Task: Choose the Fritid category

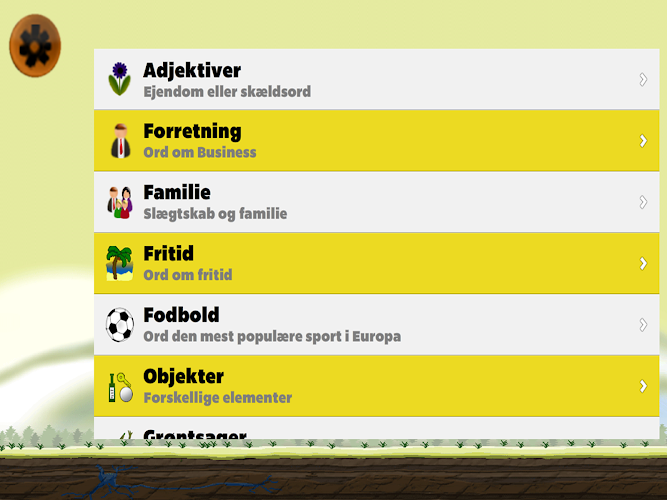Action: pos(376,263)
